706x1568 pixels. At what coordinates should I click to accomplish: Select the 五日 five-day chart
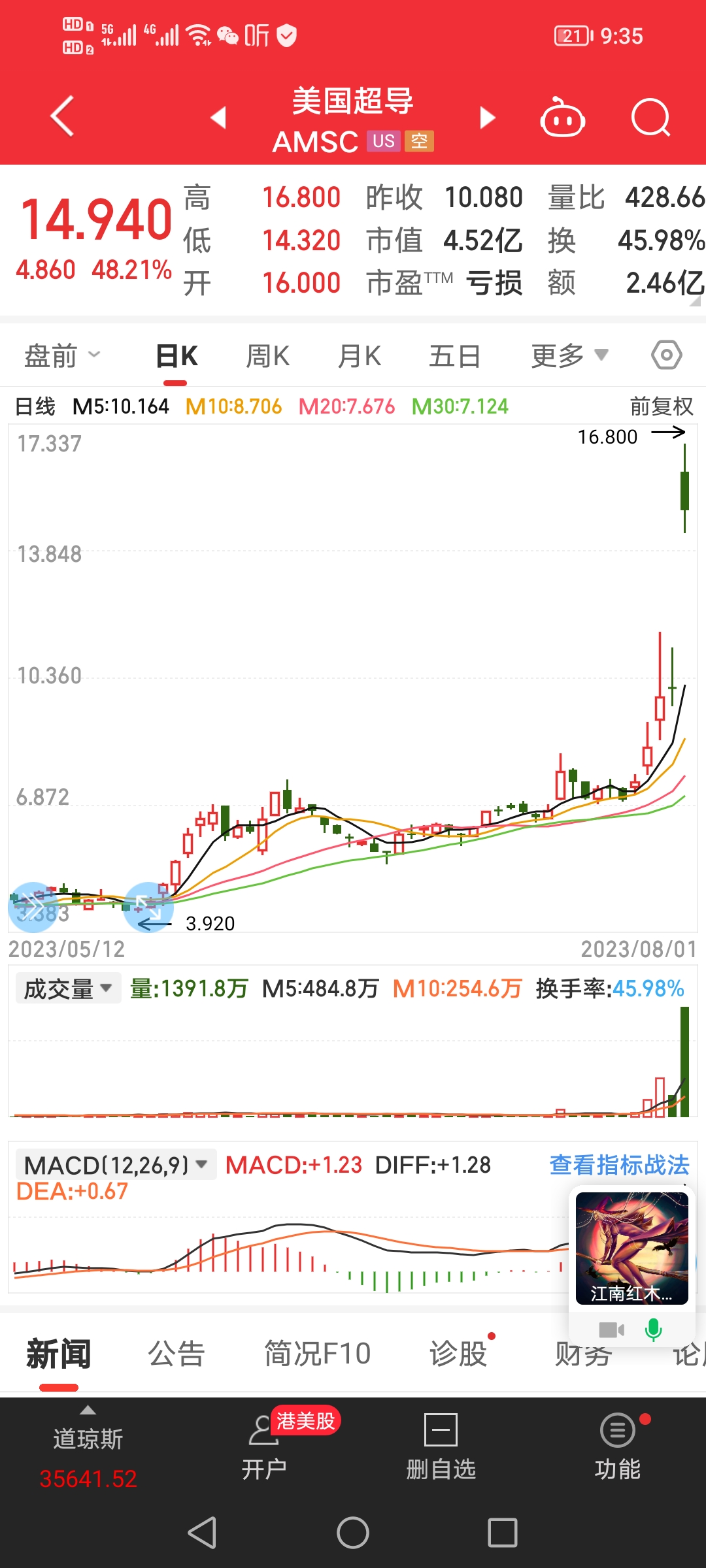(x=454, y=356)
